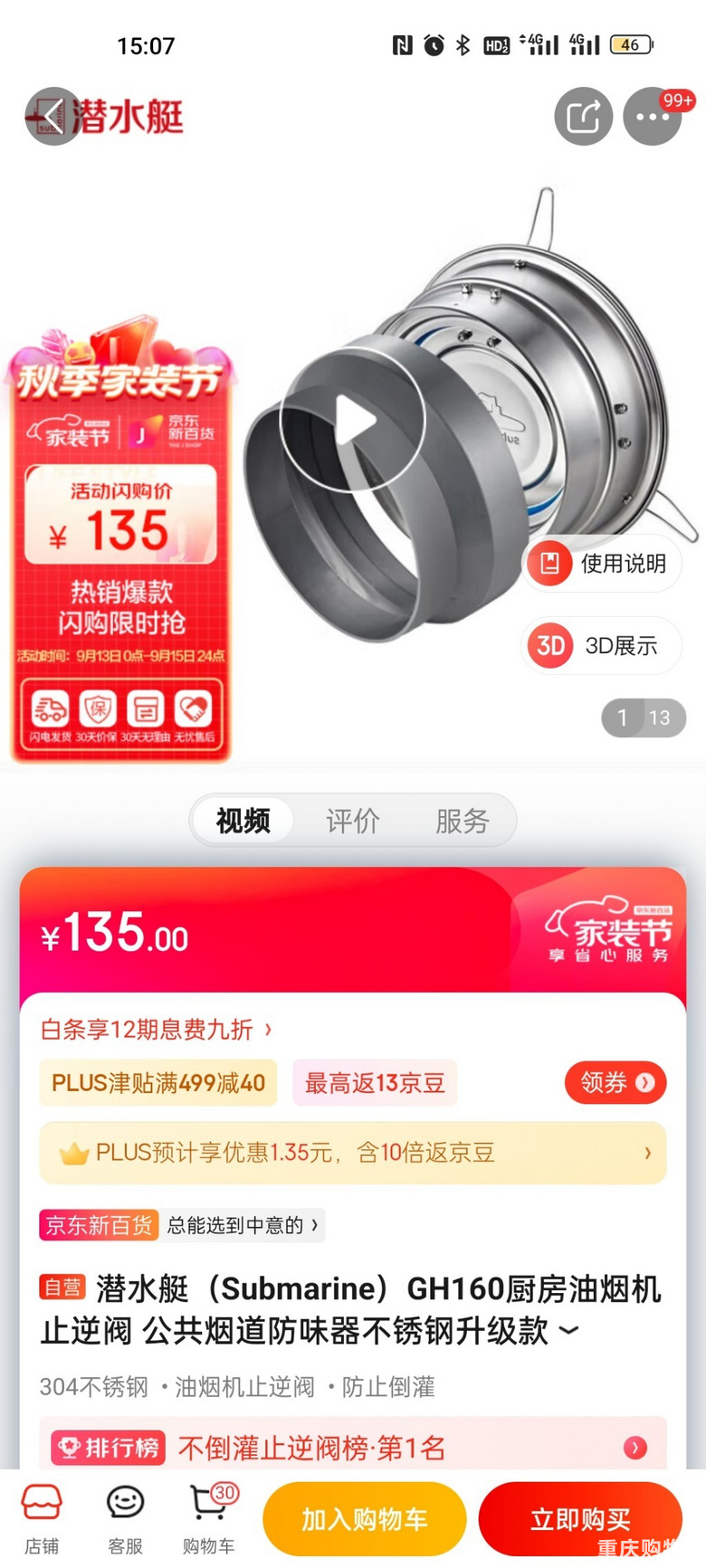Viewport: 706px width, 1568px height.
Task: Play the product video
Action: click(x=353, y=420)
